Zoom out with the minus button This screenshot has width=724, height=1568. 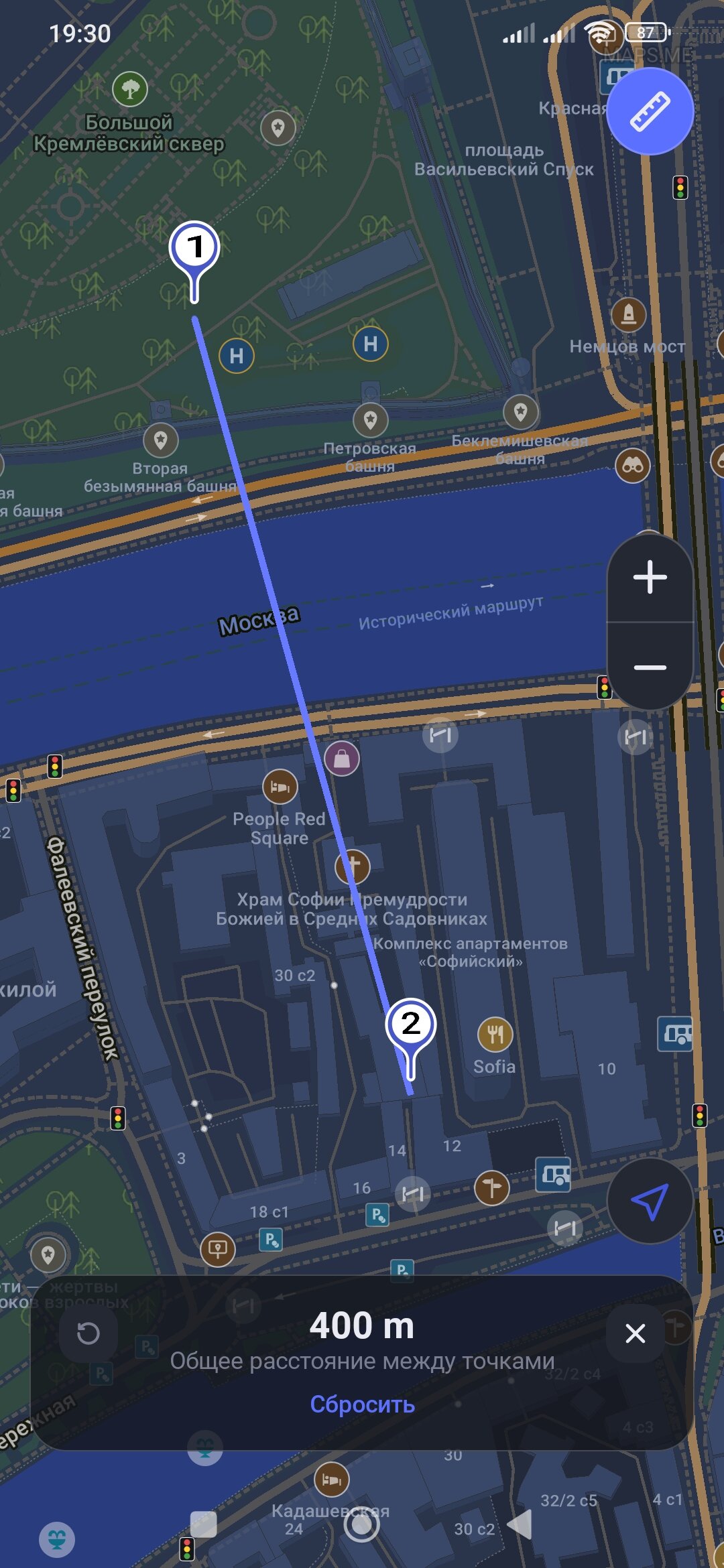pyautogui.click(x=650, y=667)
